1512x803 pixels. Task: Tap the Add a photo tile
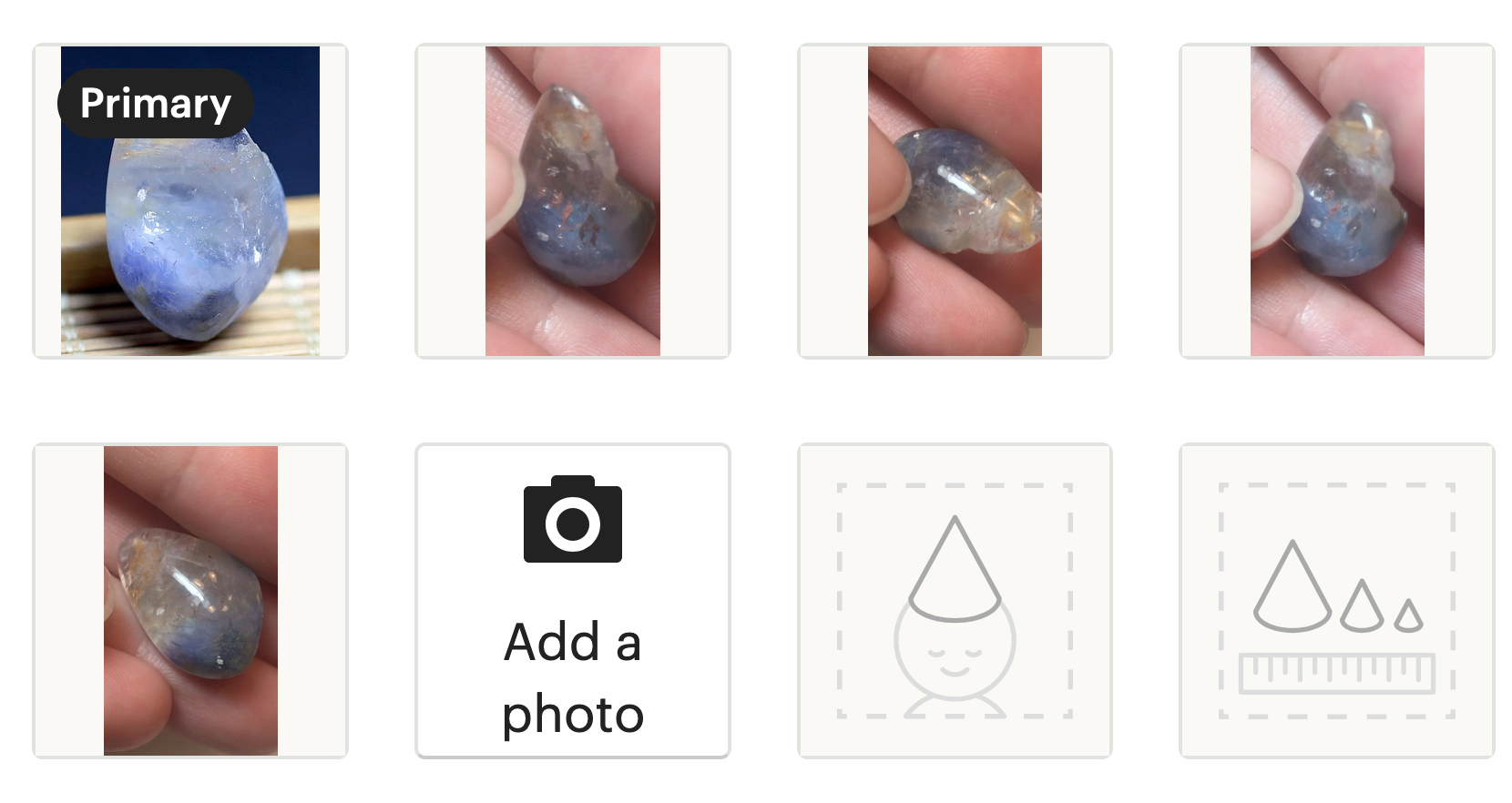tap(573, 601)
